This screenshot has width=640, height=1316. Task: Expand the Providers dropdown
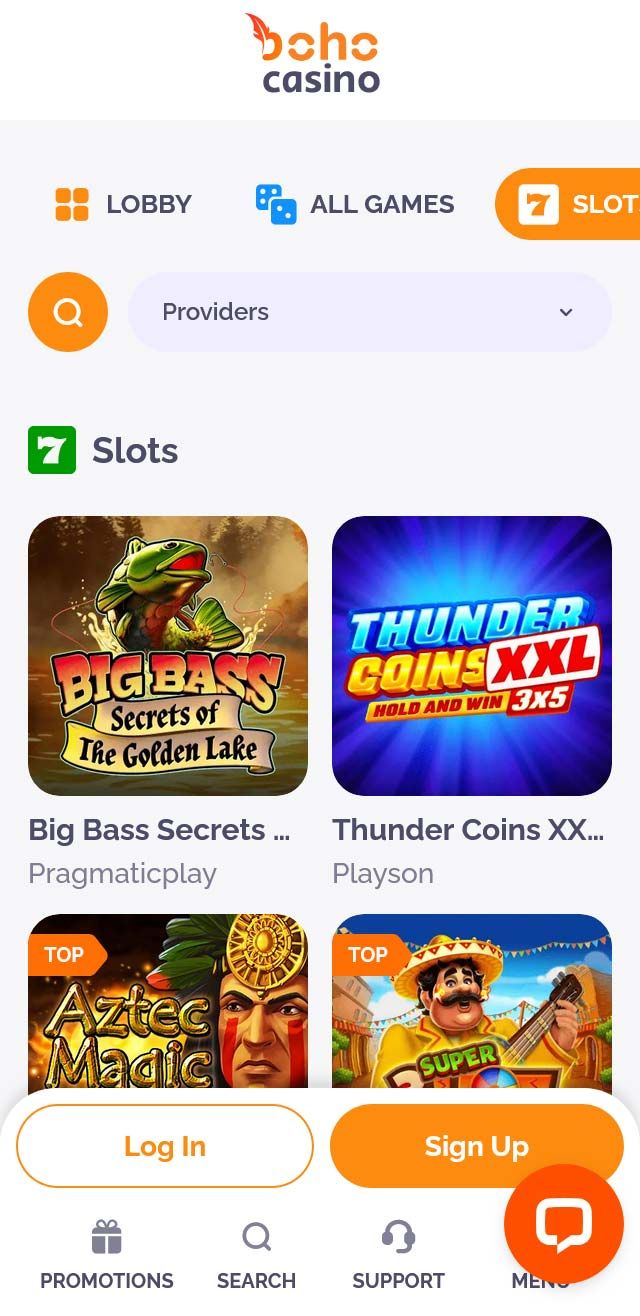click(369, 312)
